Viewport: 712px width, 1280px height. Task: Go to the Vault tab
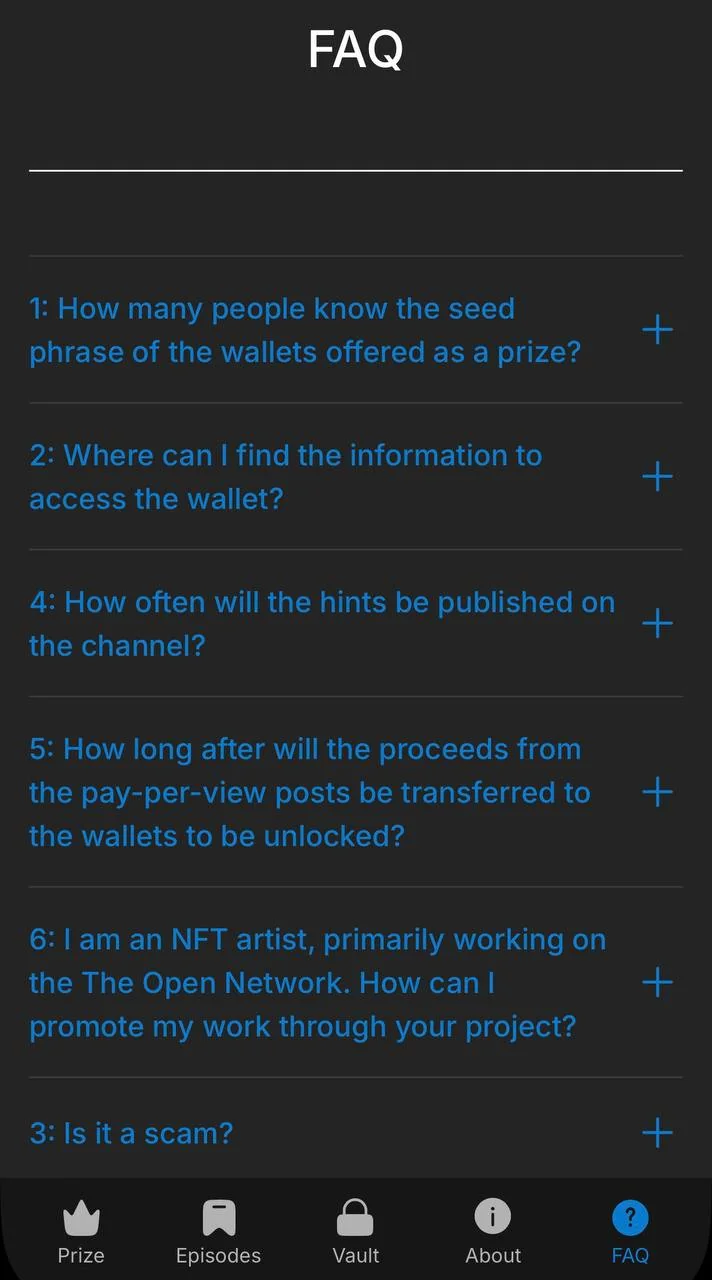pos(355,1233)
